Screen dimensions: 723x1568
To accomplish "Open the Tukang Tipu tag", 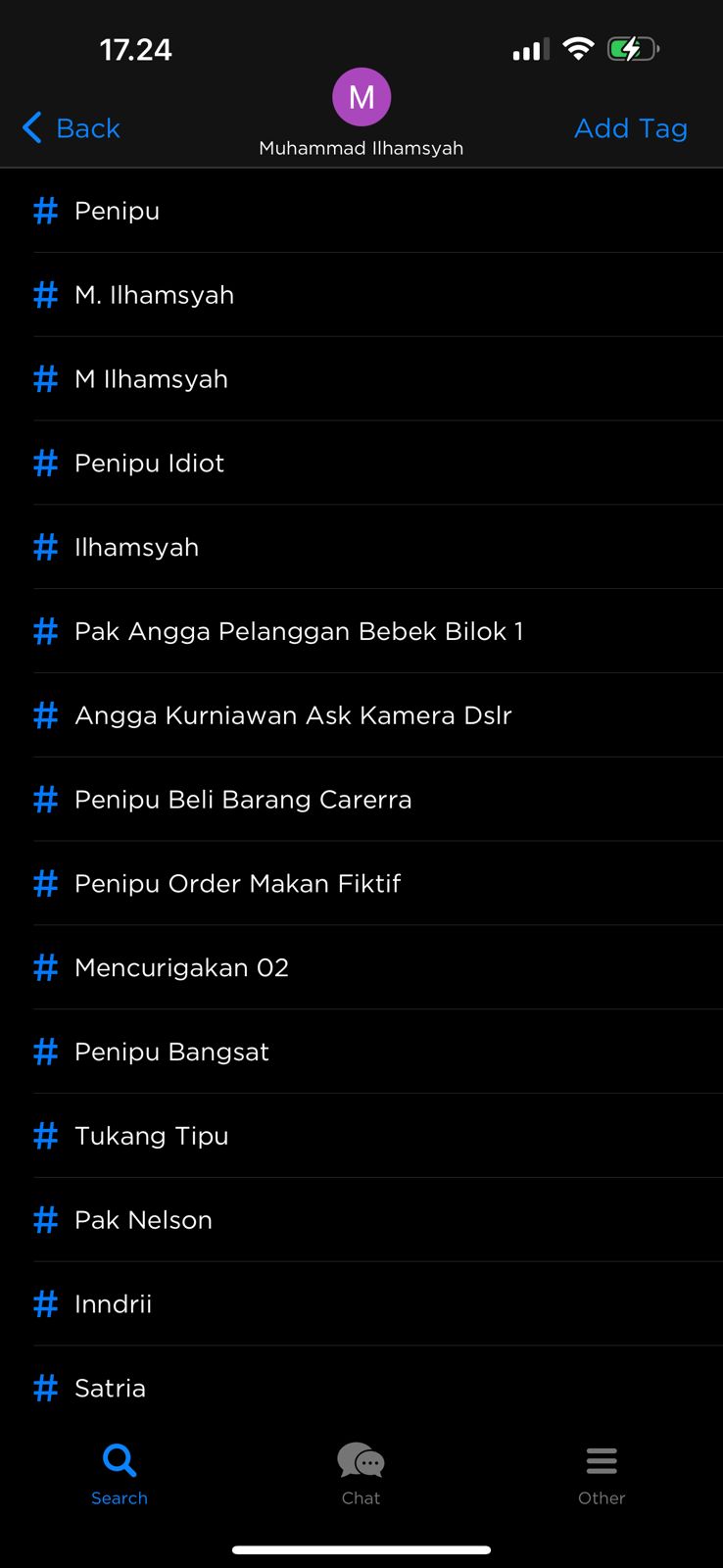I will coord(152,1137).
